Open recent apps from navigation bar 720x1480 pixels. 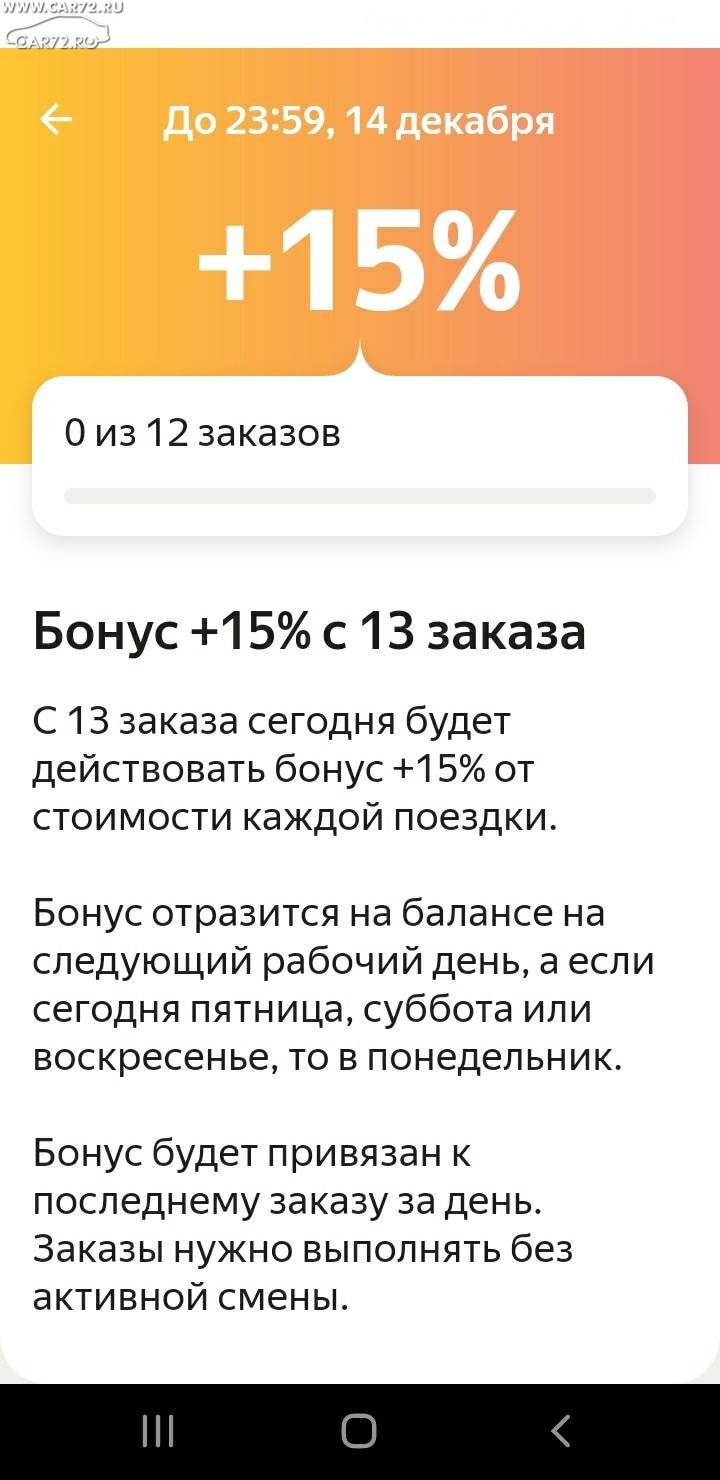pyautogui.click(x=158, y=1431)
